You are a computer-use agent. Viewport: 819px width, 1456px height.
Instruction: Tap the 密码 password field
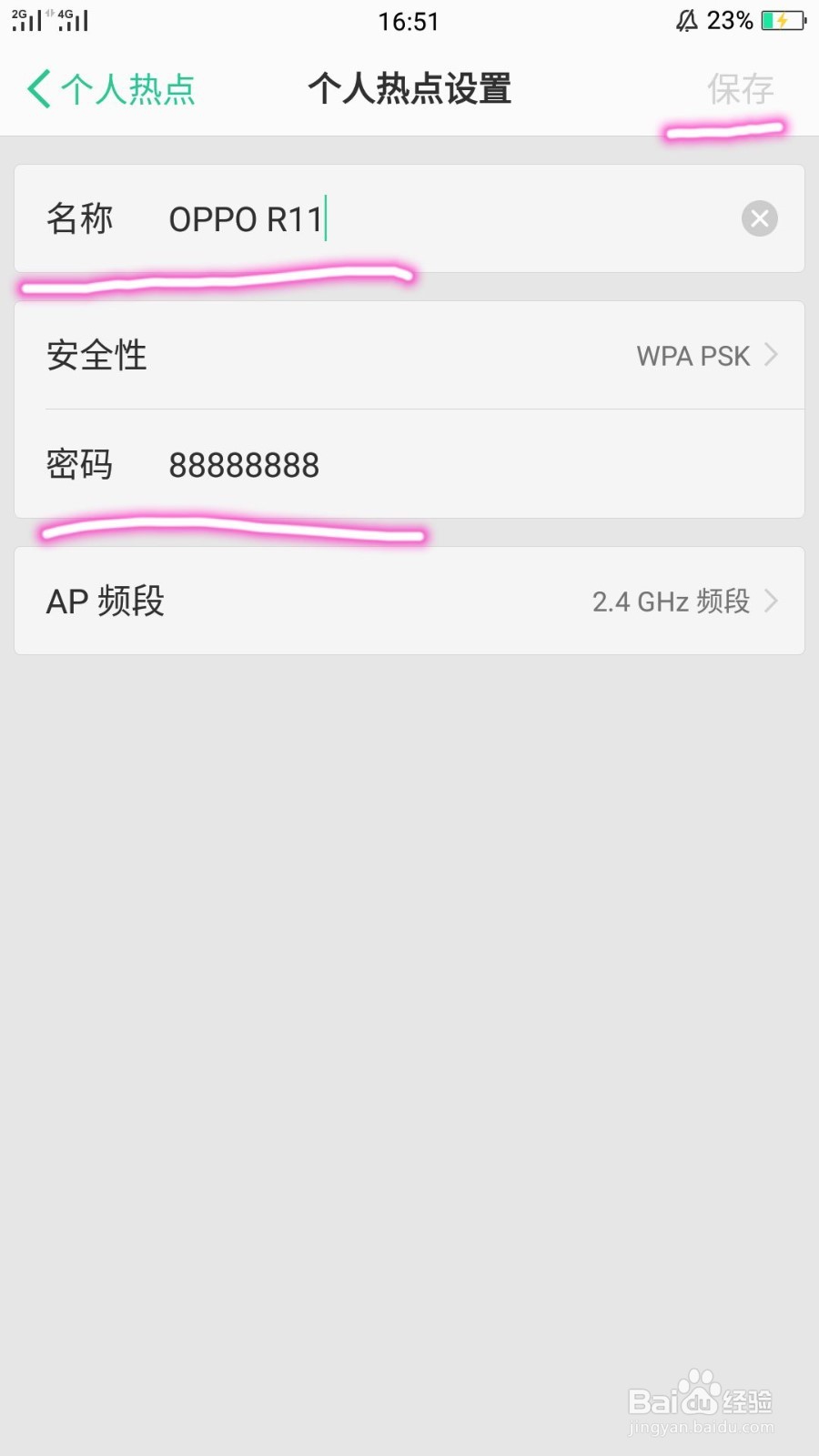click(x=80, y=465)
